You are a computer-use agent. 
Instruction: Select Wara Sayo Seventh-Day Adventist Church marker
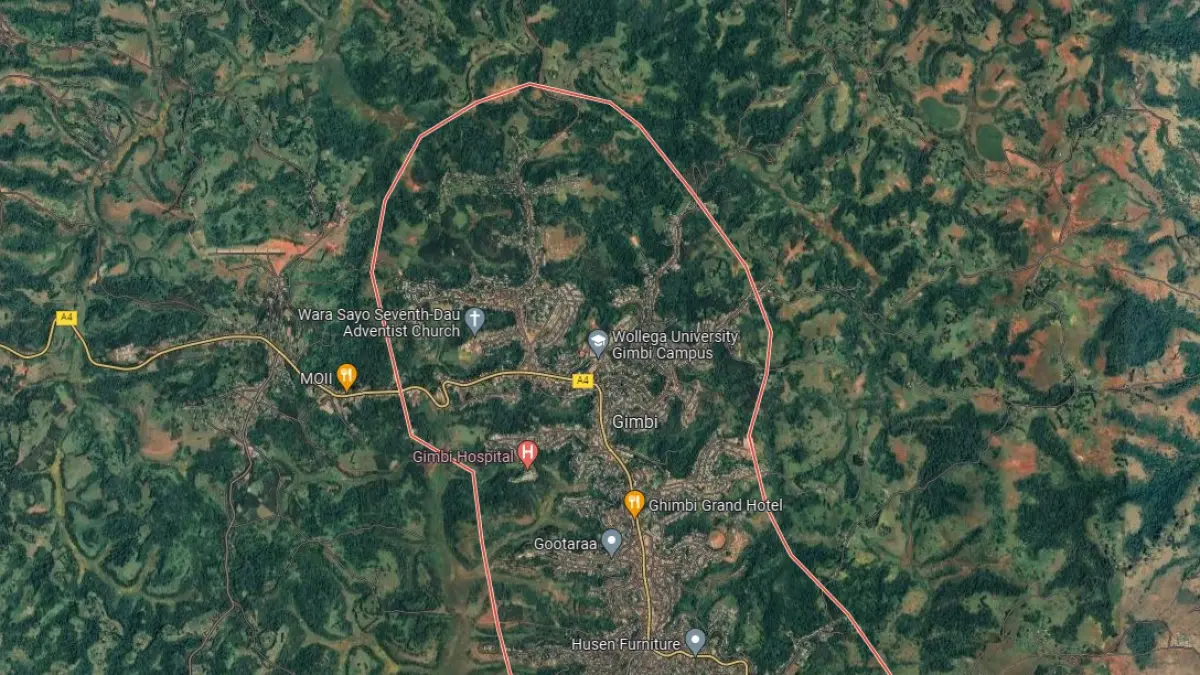(475, 321)
